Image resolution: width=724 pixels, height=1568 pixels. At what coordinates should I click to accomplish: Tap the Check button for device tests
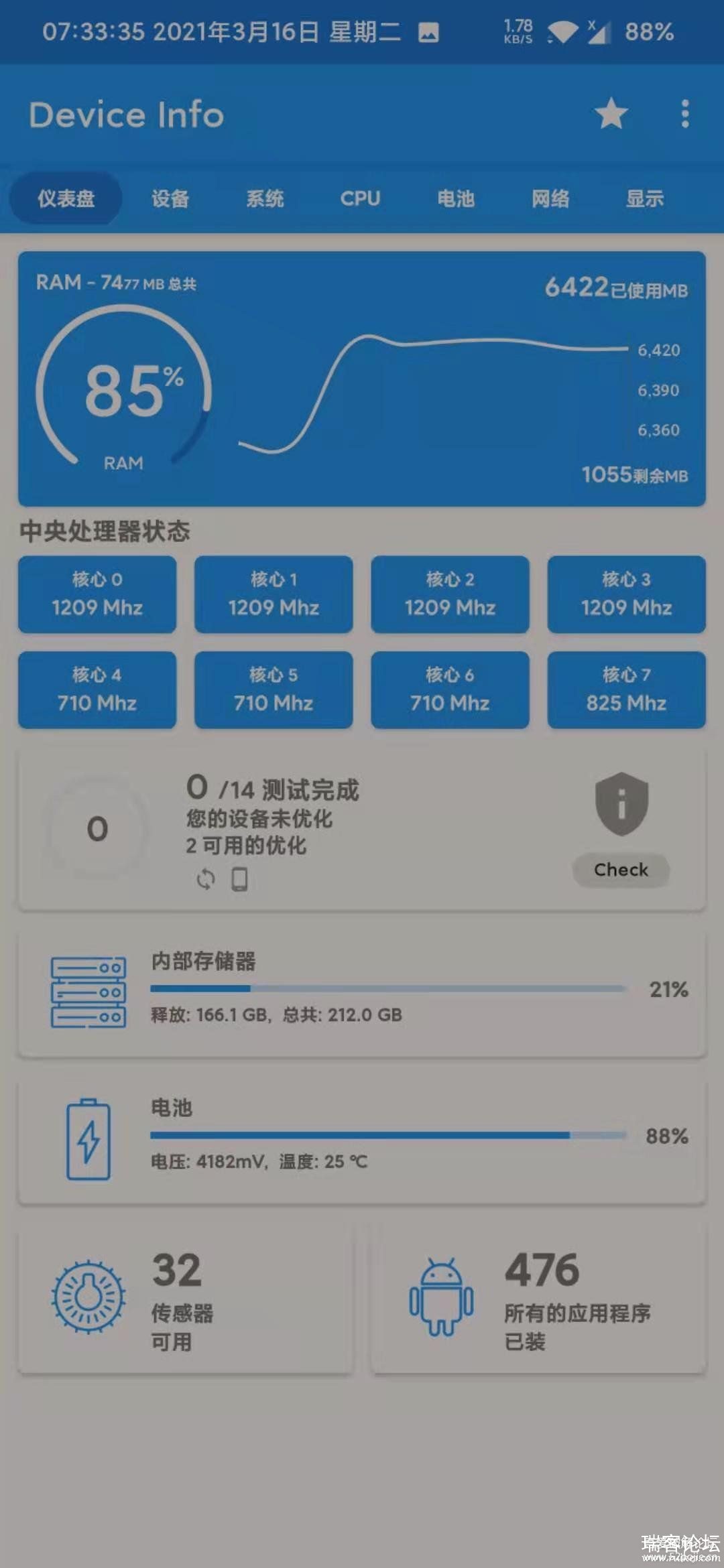click(x=621, y=870)
